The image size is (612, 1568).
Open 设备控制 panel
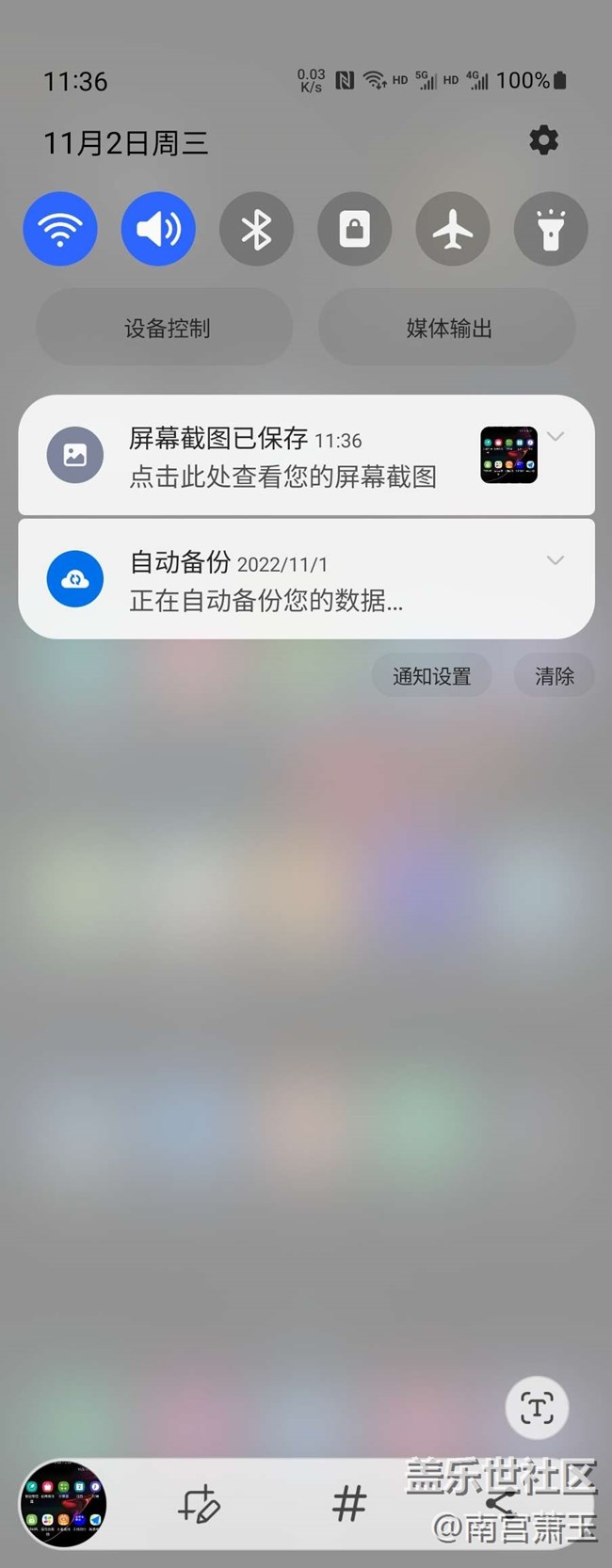click(x=165, y=328)
